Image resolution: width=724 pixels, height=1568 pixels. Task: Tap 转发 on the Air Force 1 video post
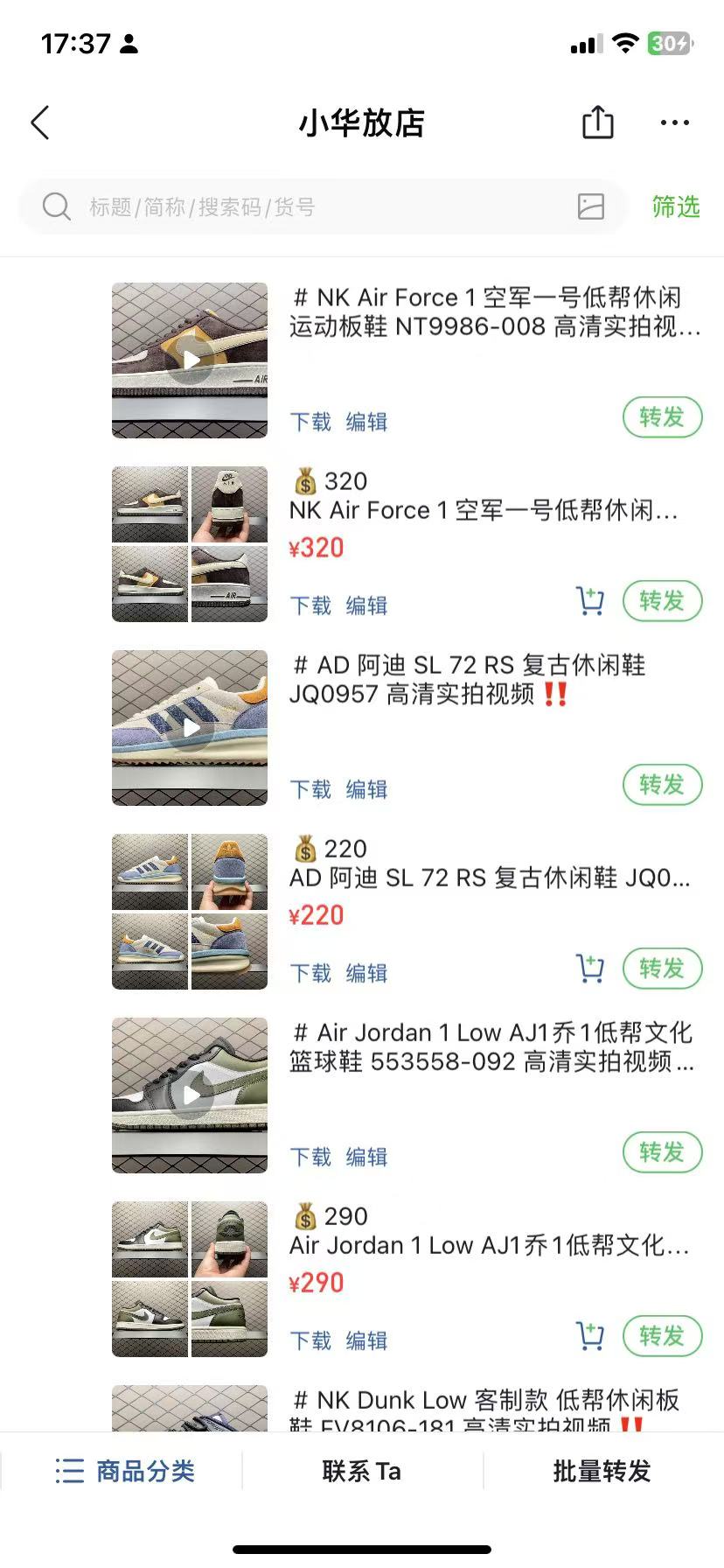[663, 417]
